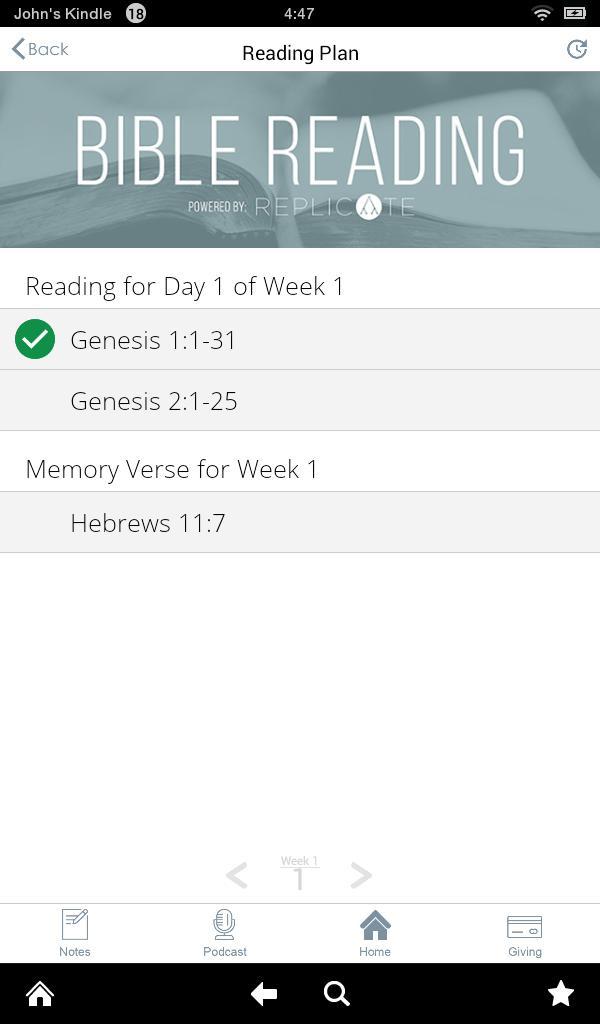600x1024 pixels.
Task: Switch to the Podcast tab
Action: click(225, 933)
